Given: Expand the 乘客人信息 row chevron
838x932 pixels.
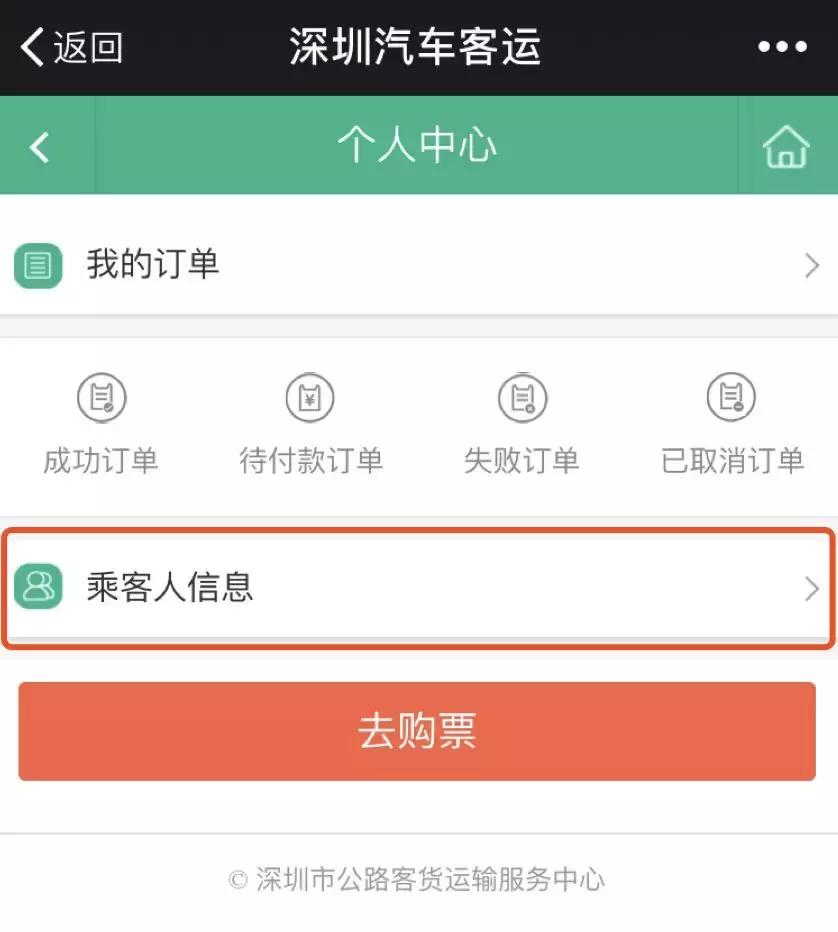Looking at the screenshot, I should [810, 589].
